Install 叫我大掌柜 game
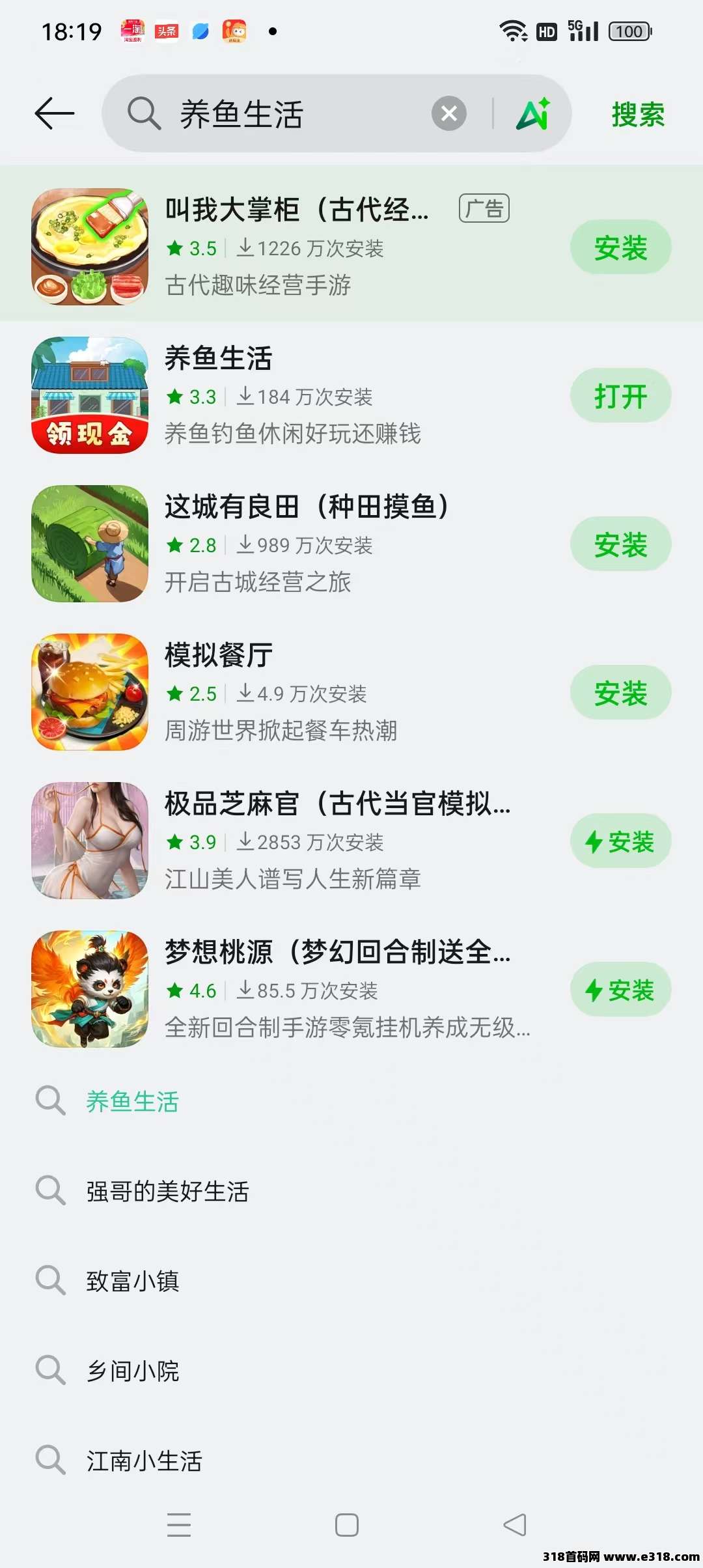Screen dimensions: 703x1568 (620, 247)
